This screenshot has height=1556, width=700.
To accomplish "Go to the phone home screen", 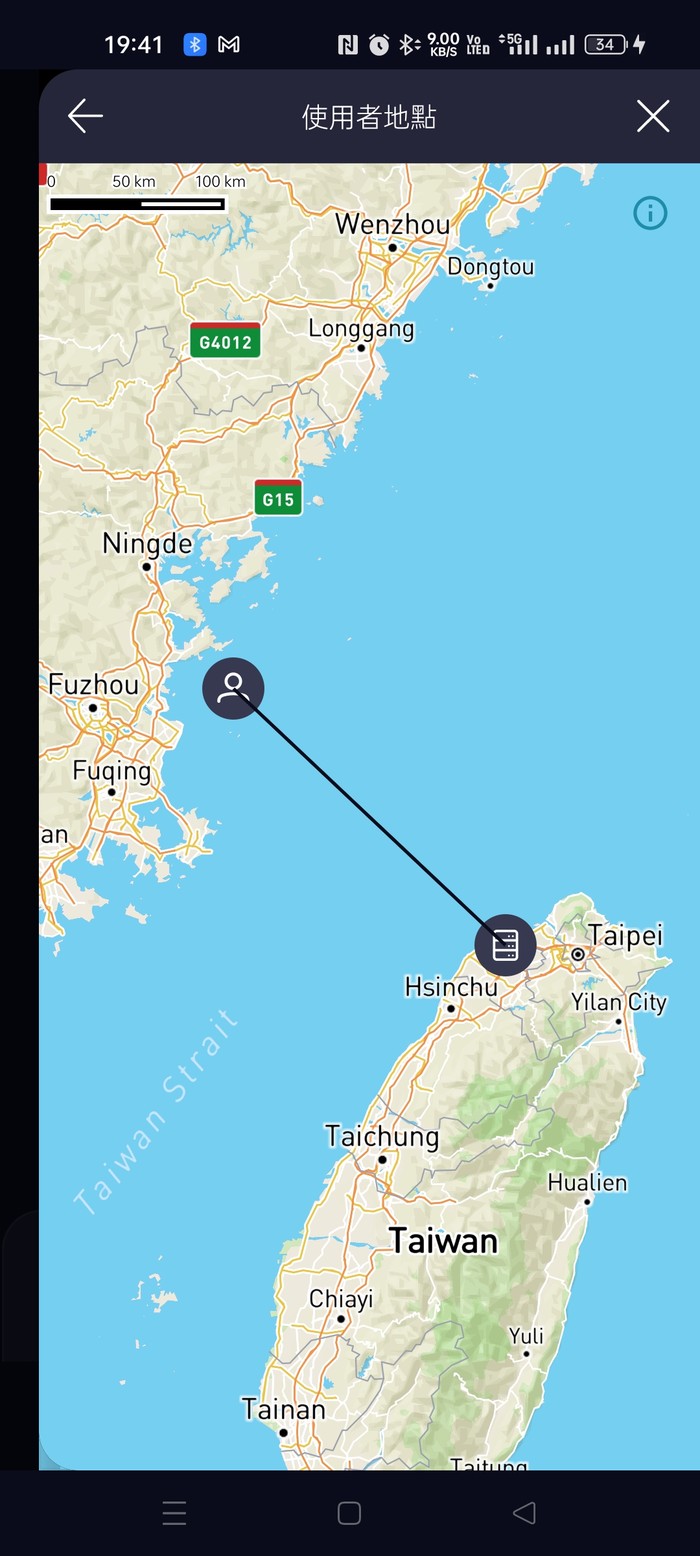I will point(349,1513).
